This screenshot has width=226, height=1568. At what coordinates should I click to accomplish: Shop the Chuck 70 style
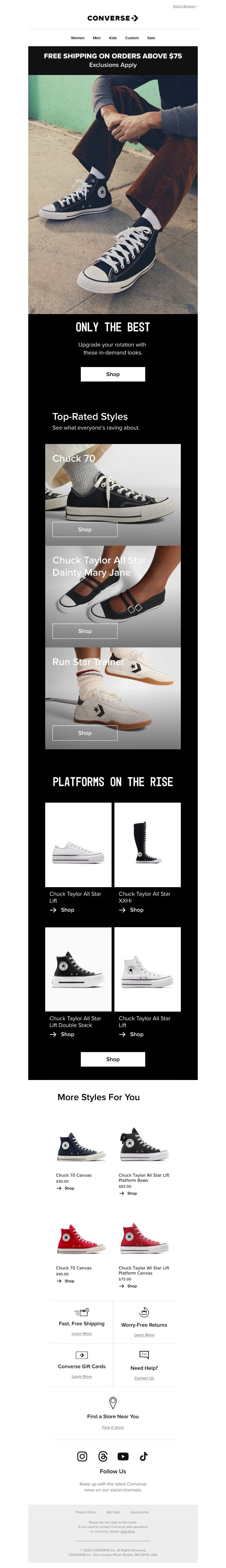(x=85, y=529)
